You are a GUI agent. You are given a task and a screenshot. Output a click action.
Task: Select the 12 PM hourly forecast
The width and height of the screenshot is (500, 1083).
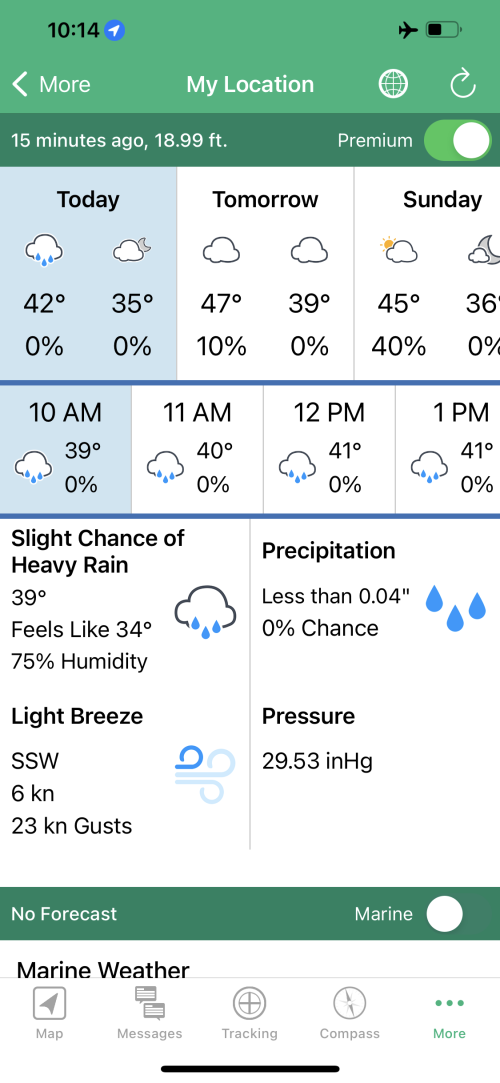pyautogui.click(x=329, y=449)
